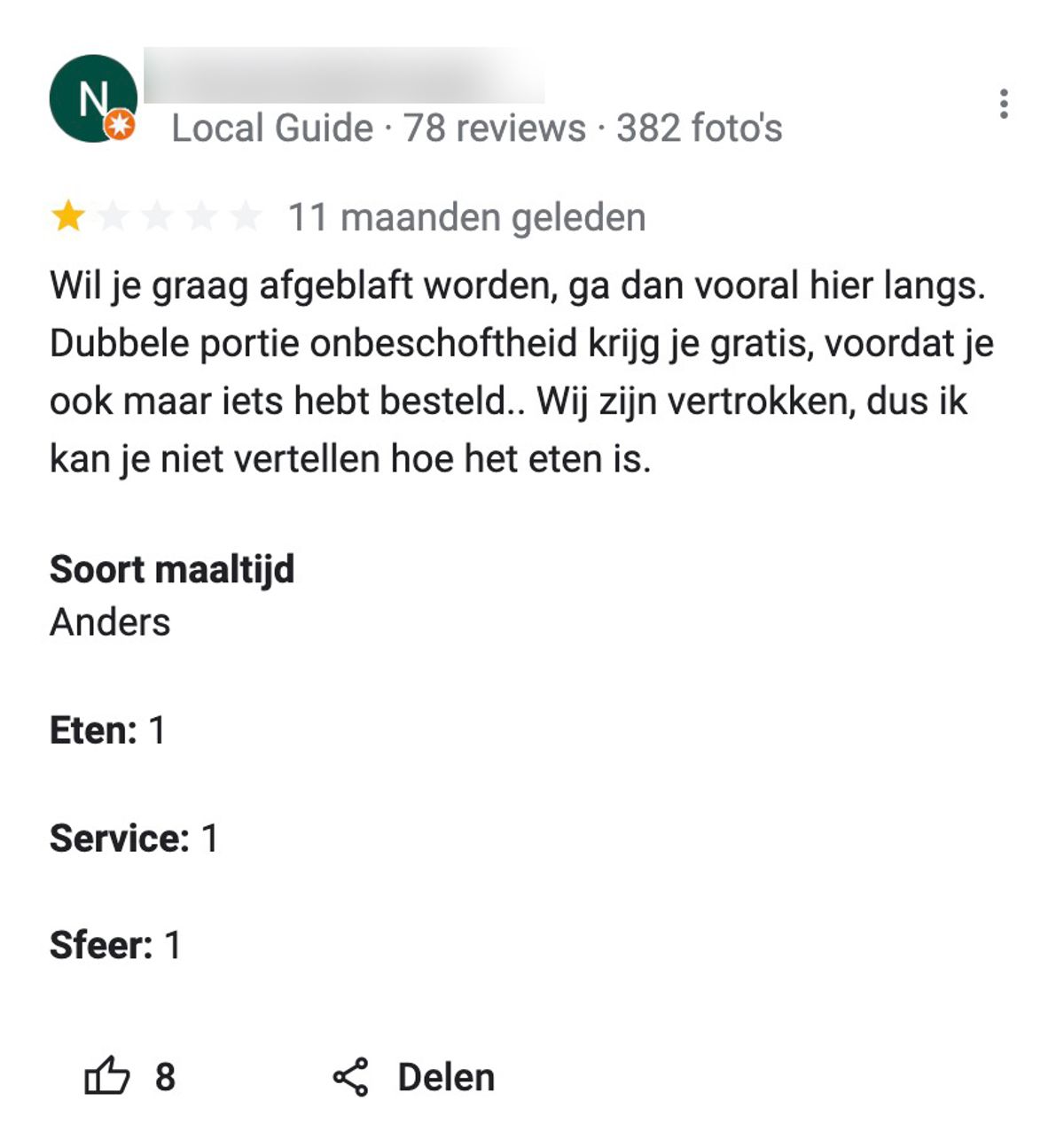The image size is (1064, 1147).
Task: Share the review via Delen
Action: point(415,1077)
